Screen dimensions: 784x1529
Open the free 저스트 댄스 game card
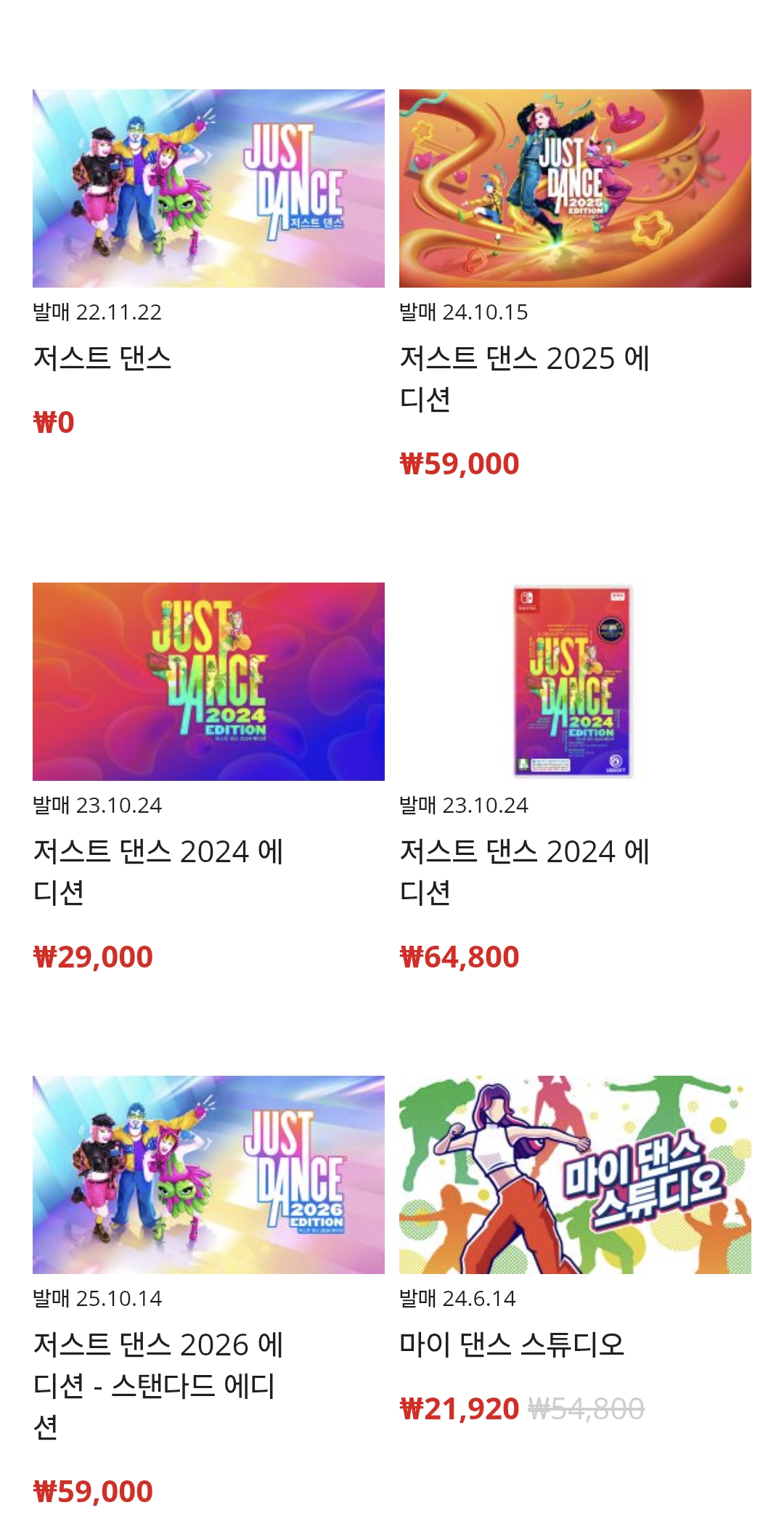coord(208,189)
